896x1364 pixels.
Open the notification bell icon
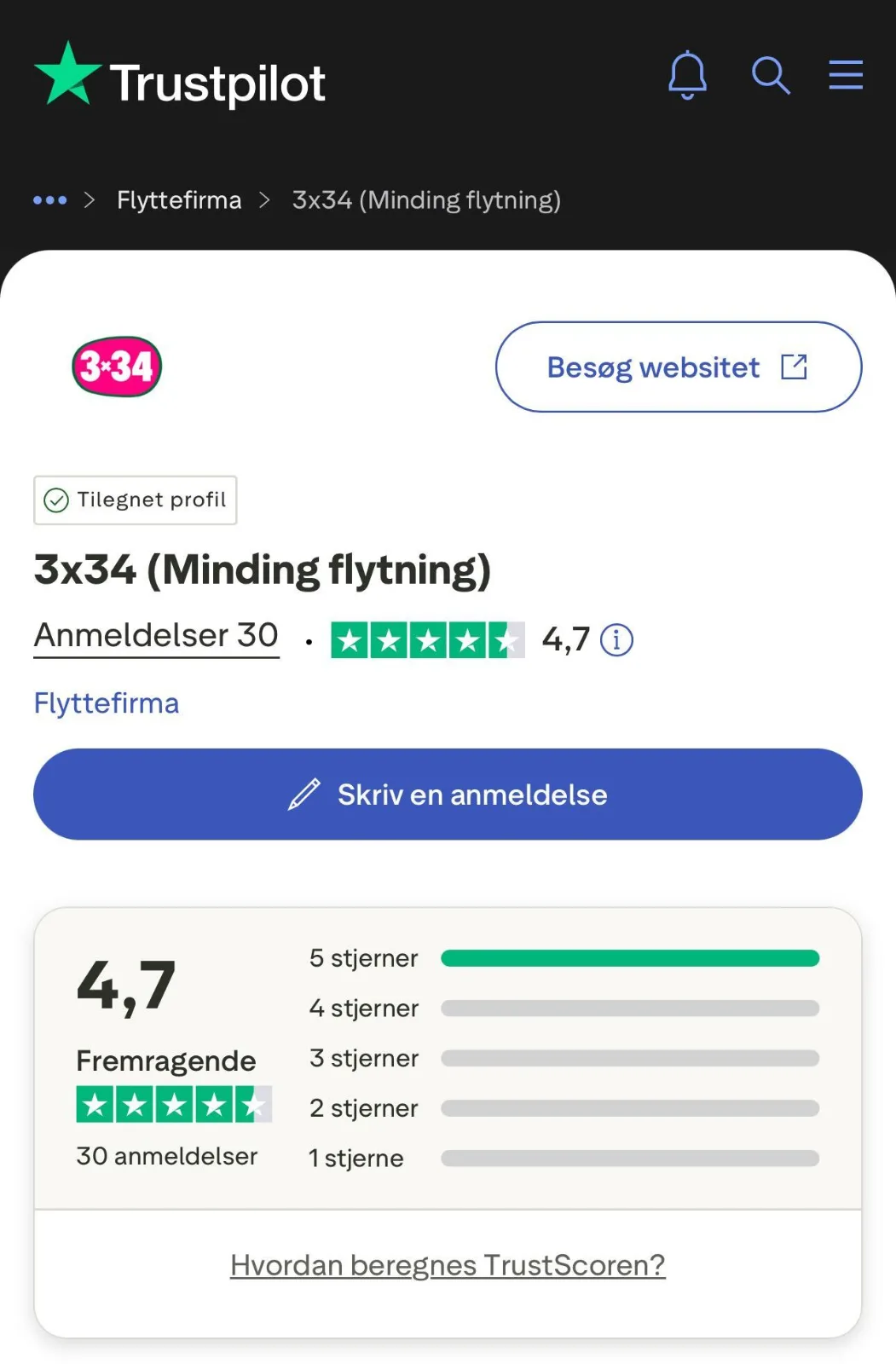pyautogui.click(x=687, y=77)
